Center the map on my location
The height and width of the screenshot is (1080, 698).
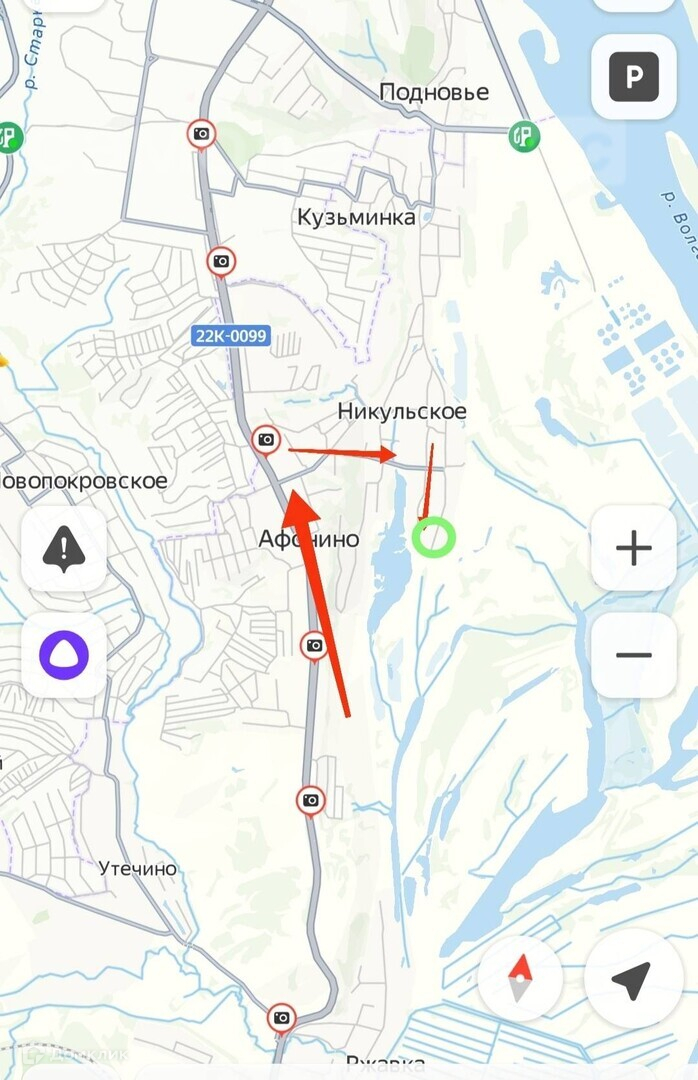633,978
